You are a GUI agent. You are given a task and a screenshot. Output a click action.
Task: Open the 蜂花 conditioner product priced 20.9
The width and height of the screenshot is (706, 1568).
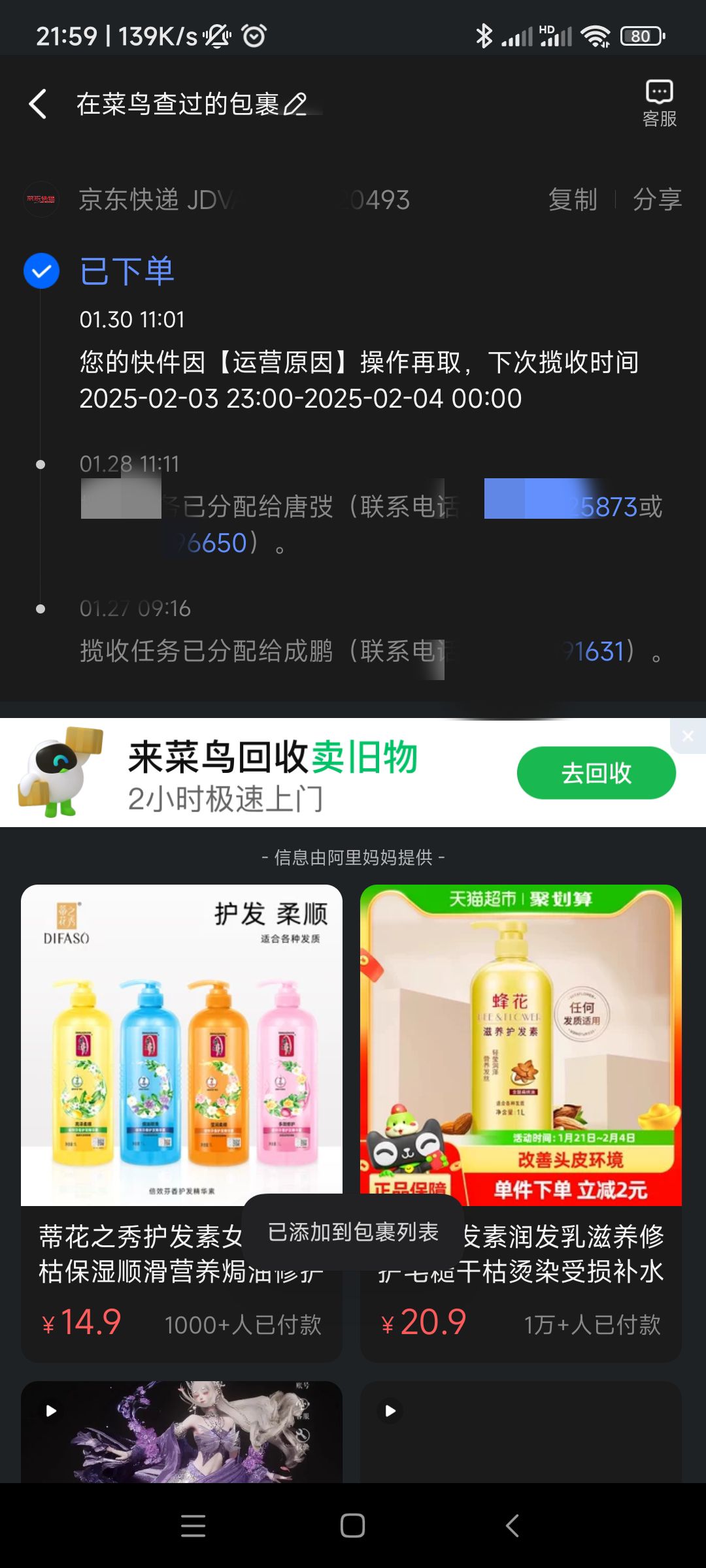tap(521, 1122)
